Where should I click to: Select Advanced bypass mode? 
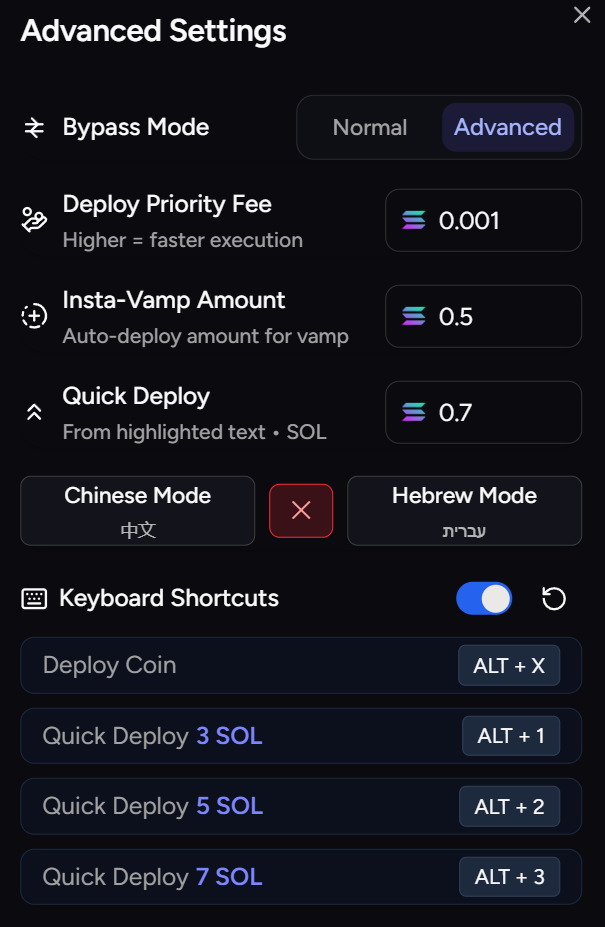pyautogui.click(x=507, y=128)
